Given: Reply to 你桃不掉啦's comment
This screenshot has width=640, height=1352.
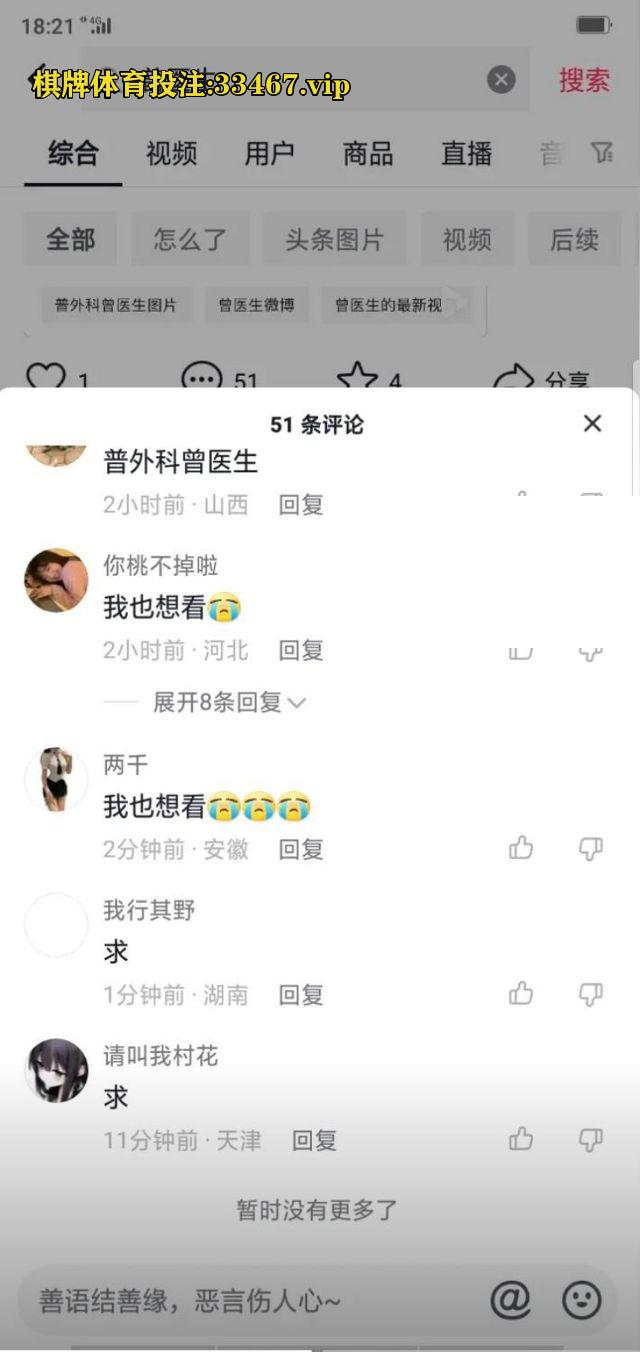Looking at the screenshot, I should tap(300, 651).
